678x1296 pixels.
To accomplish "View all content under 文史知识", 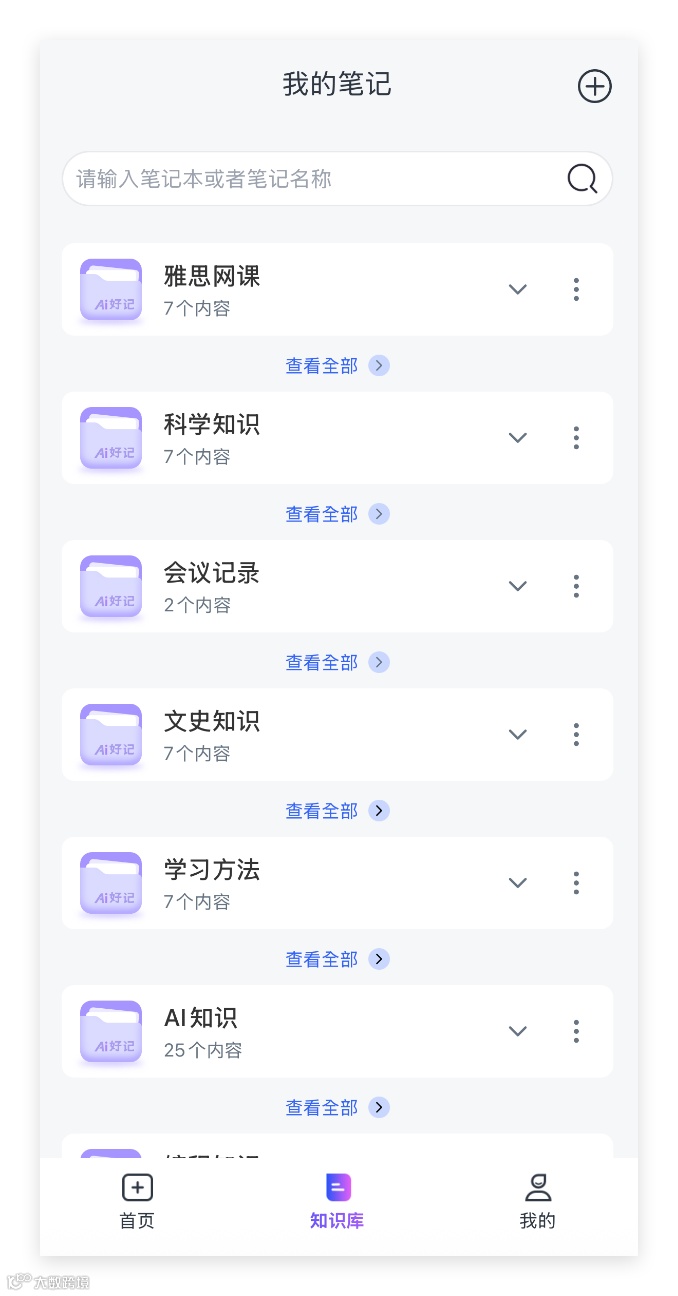I will click(336, 810).
